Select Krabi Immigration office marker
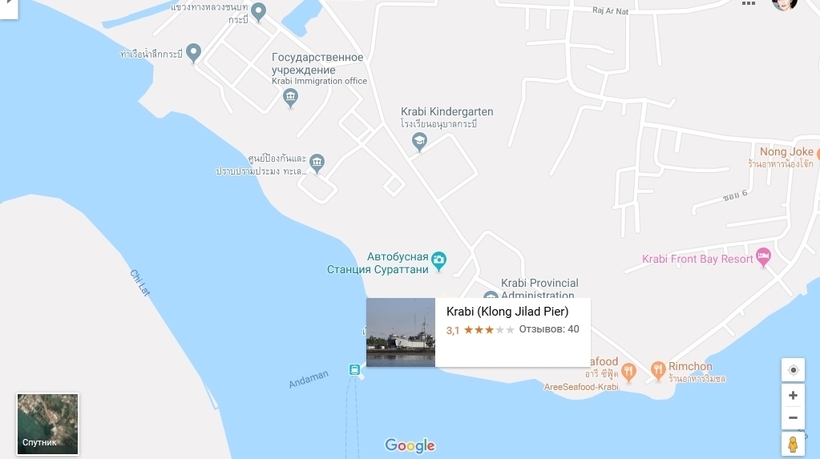This screenshot has width=820, height=459. tap(291, 97)
